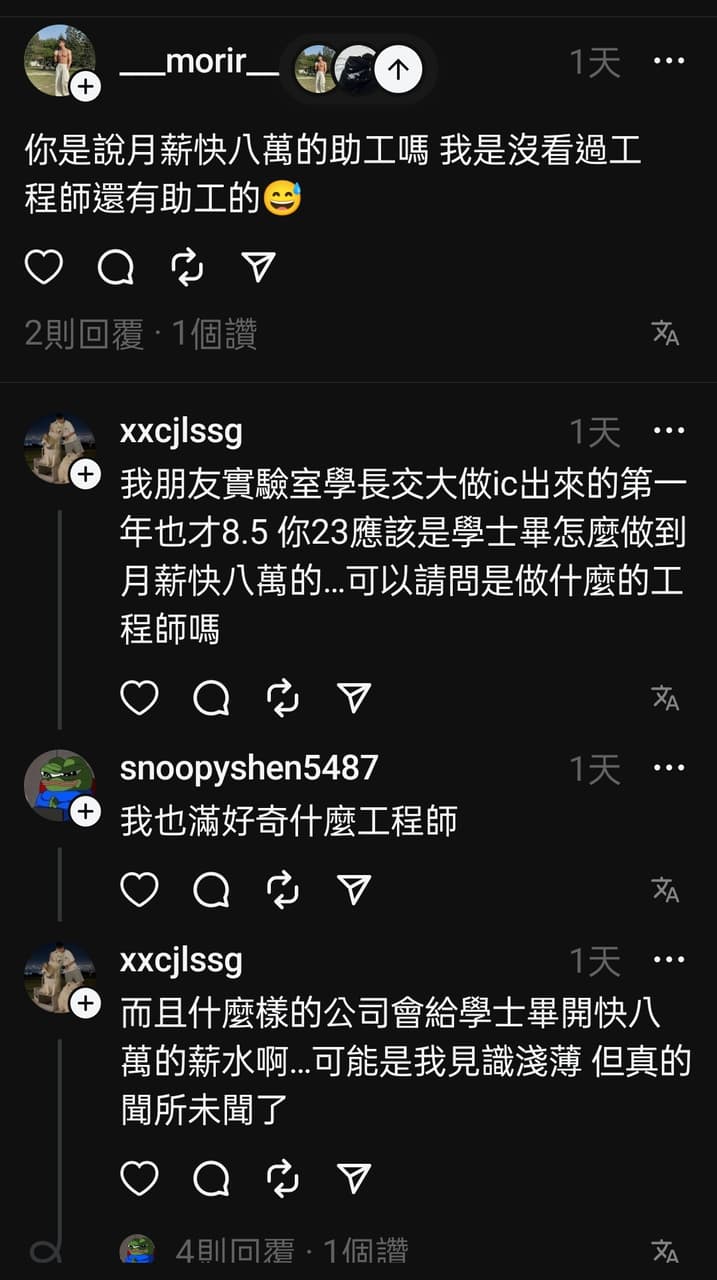Open 2則回覆 under ___morir__'s post
This screenshot has height=1280, width=717.
tap(84, 334)
